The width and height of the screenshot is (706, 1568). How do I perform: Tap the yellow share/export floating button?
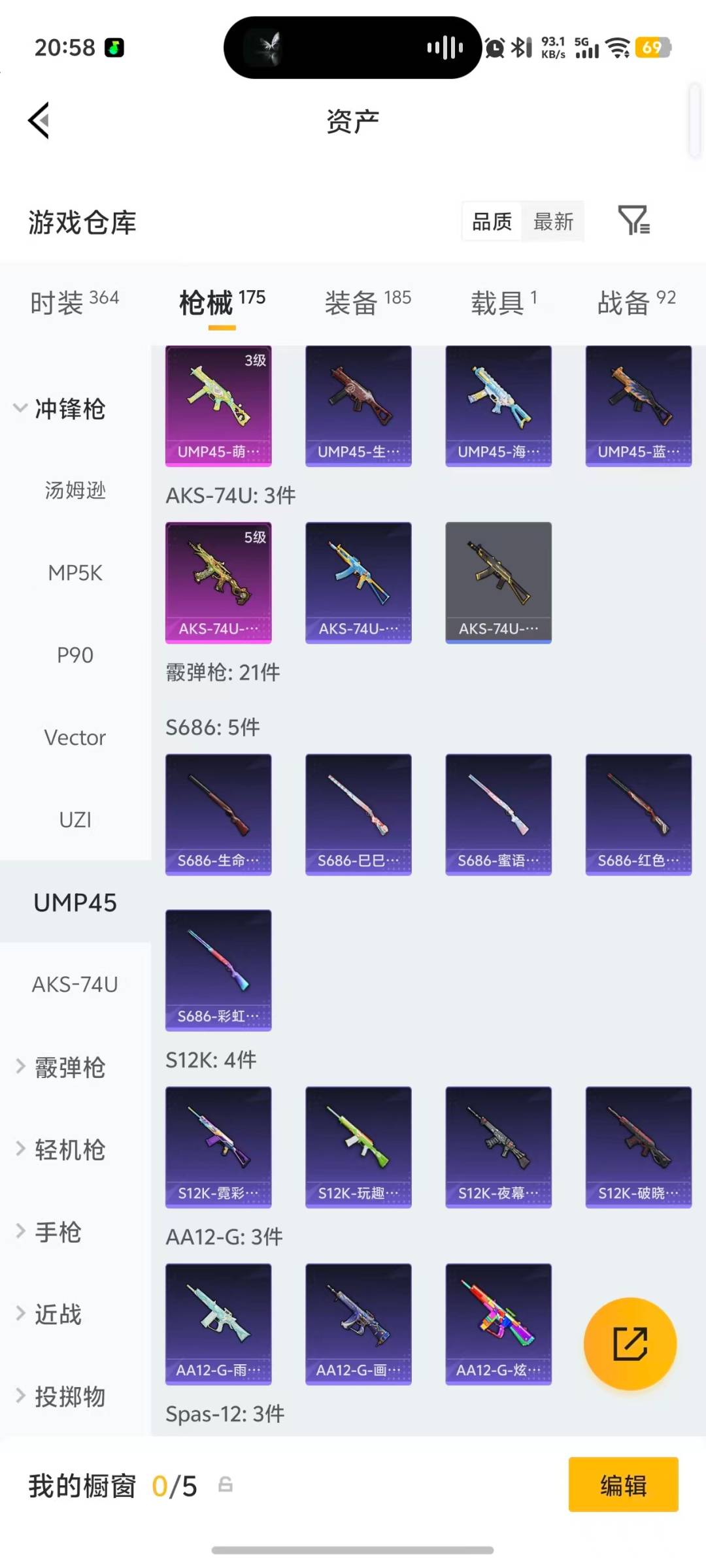[630, 1343]
